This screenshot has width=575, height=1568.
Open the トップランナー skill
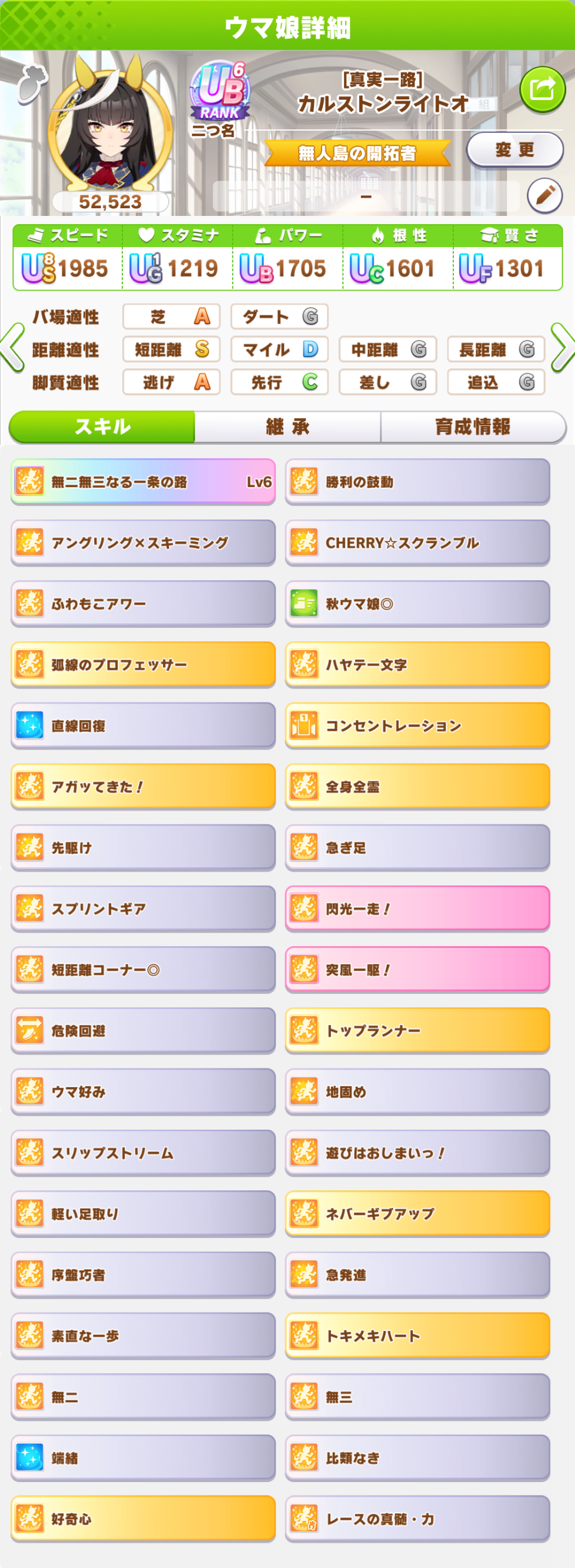point(417,1030)
